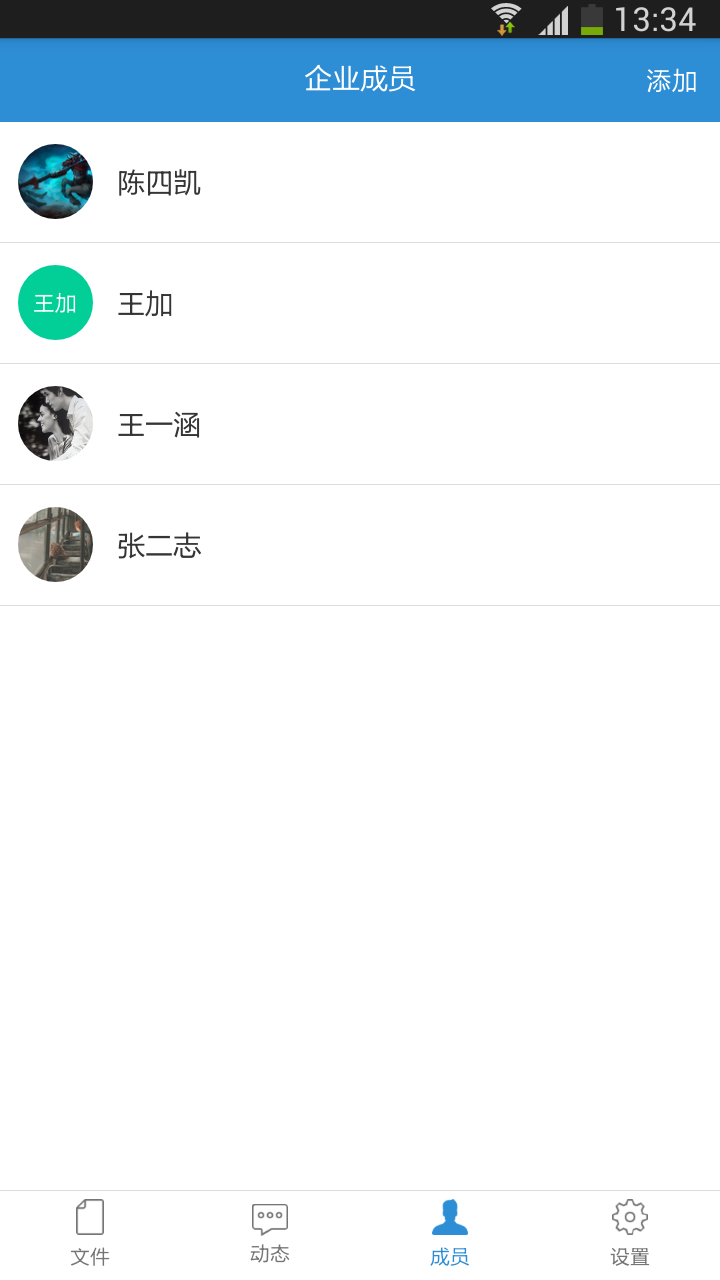Tap 添加 to add a new member
This screenshot has height=1280, width=720.
click(672, 80)
